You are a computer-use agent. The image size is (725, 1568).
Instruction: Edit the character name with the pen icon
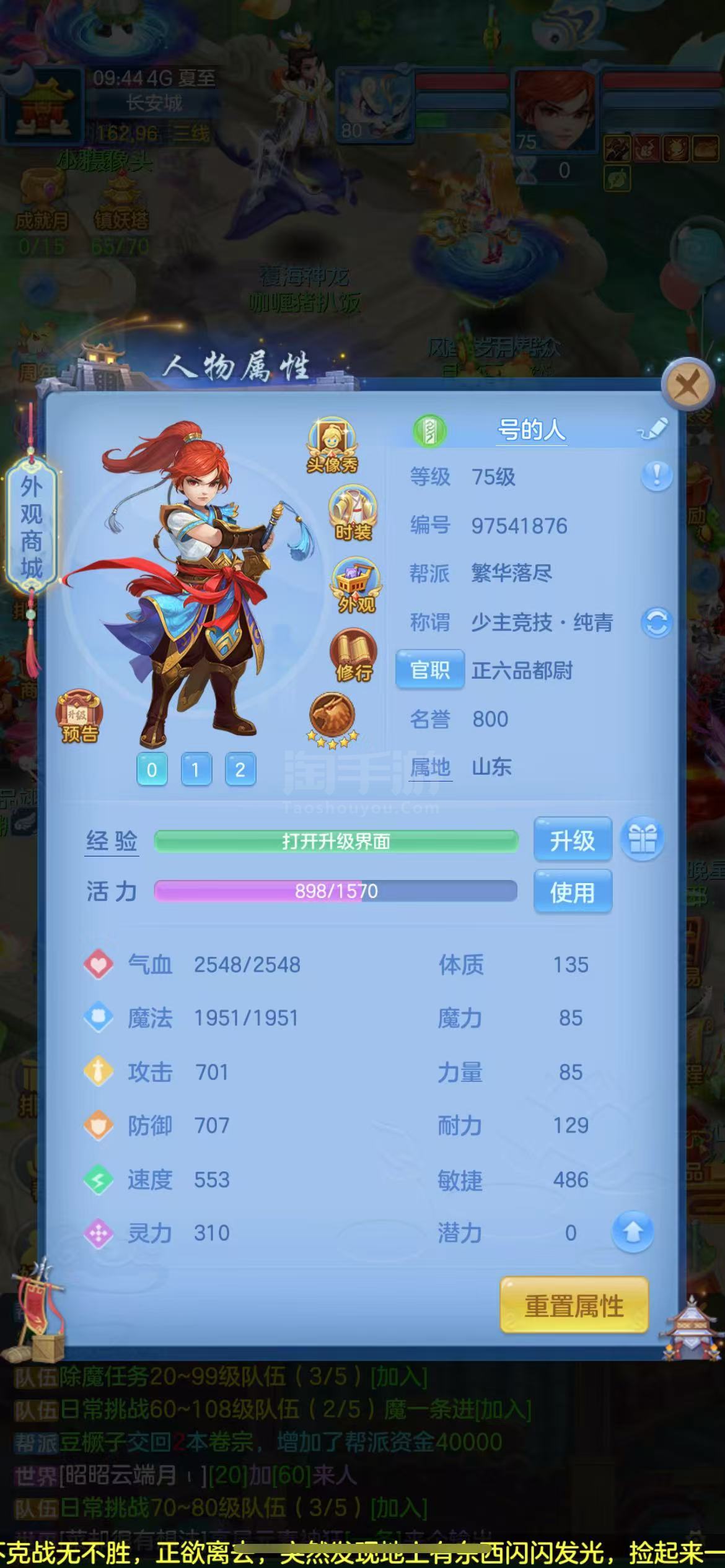pyautogui.click(x=654, y=429)
